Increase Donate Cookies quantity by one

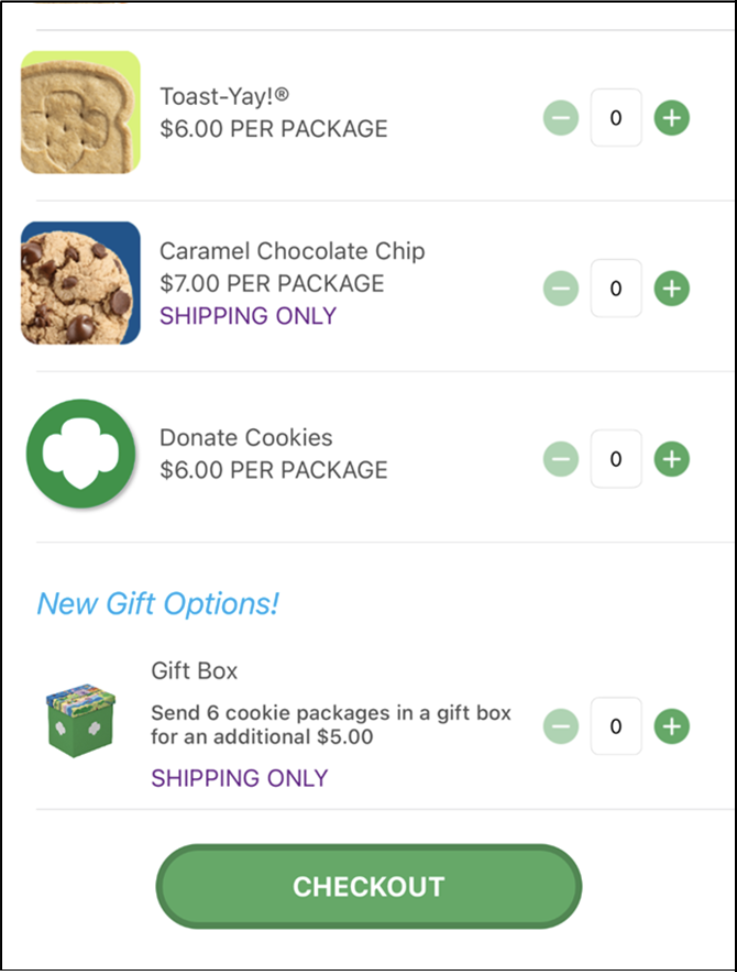(x=671, y=460)
